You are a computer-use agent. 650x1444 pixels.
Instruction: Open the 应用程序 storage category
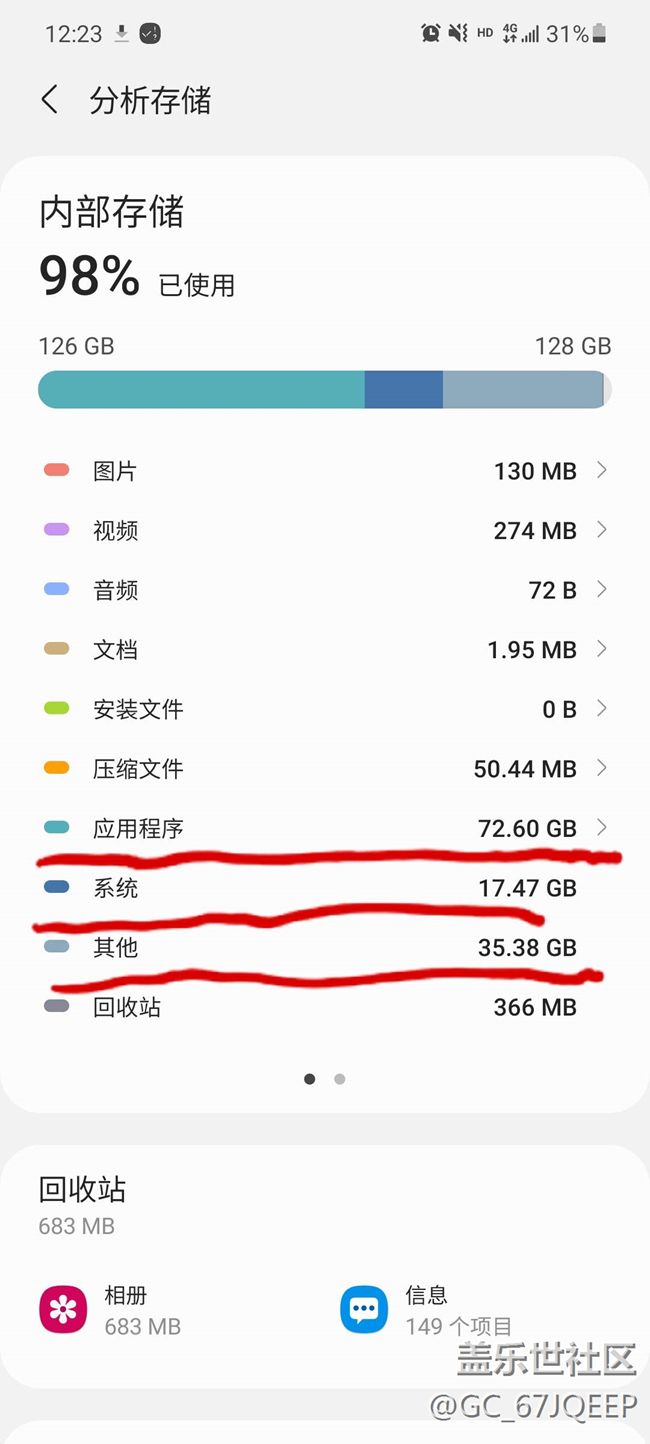pos(325,828)
